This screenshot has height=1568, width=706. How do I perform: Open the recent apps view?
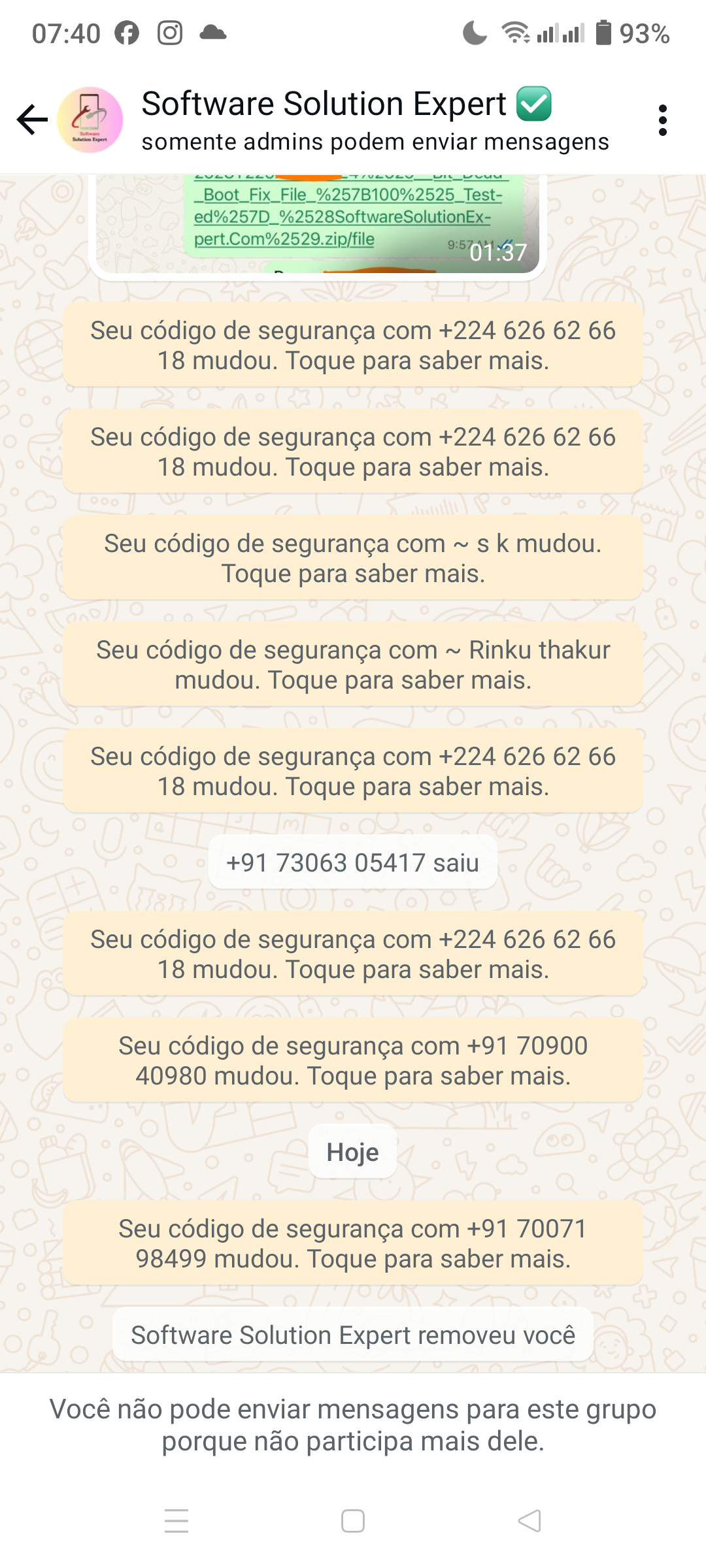(176, 1521)
